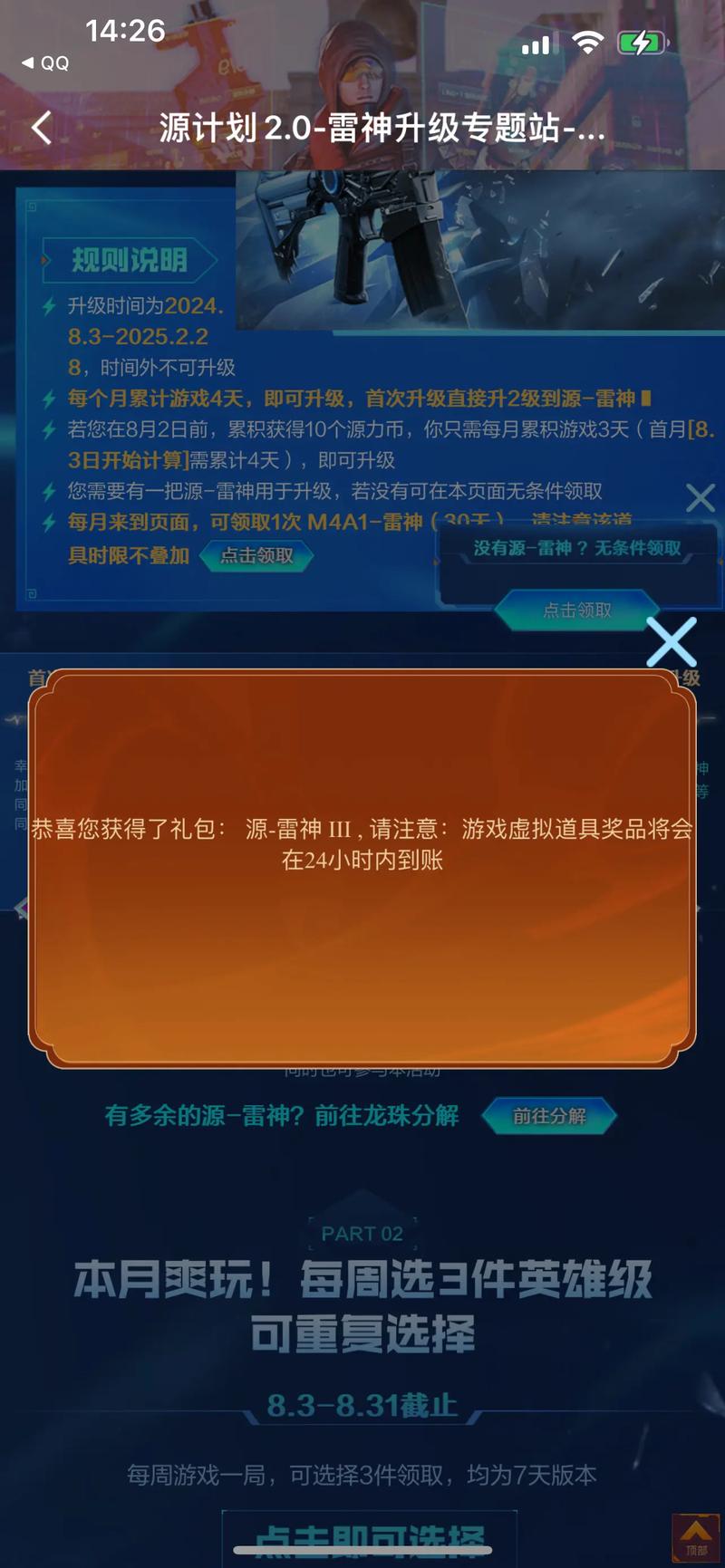Go back using the header arrow
Image resolution: width=725 pixels, height=1568 pixels.
[x=42, y=128]
